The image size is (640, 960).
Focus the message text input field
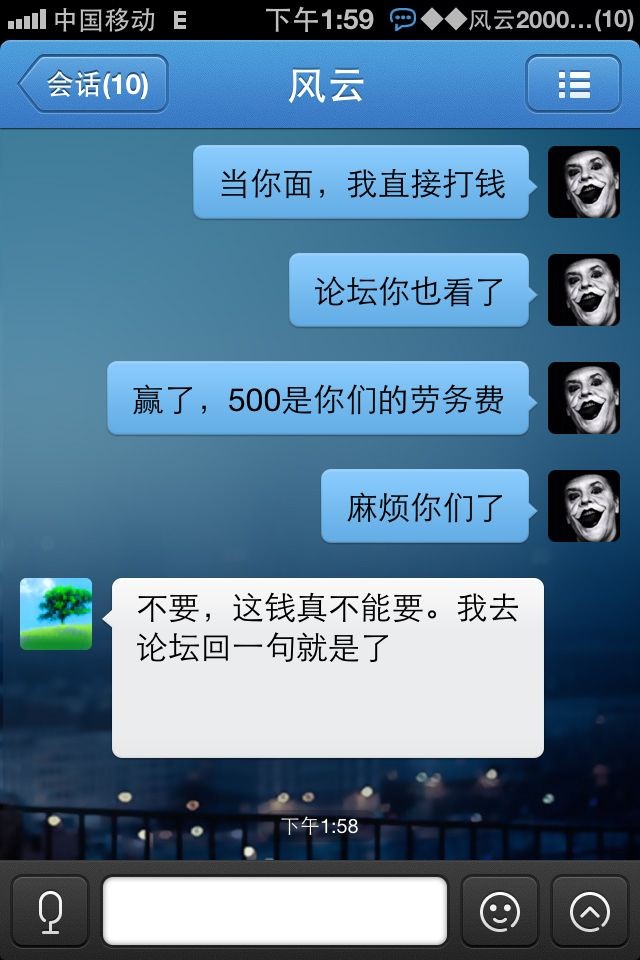275,911
